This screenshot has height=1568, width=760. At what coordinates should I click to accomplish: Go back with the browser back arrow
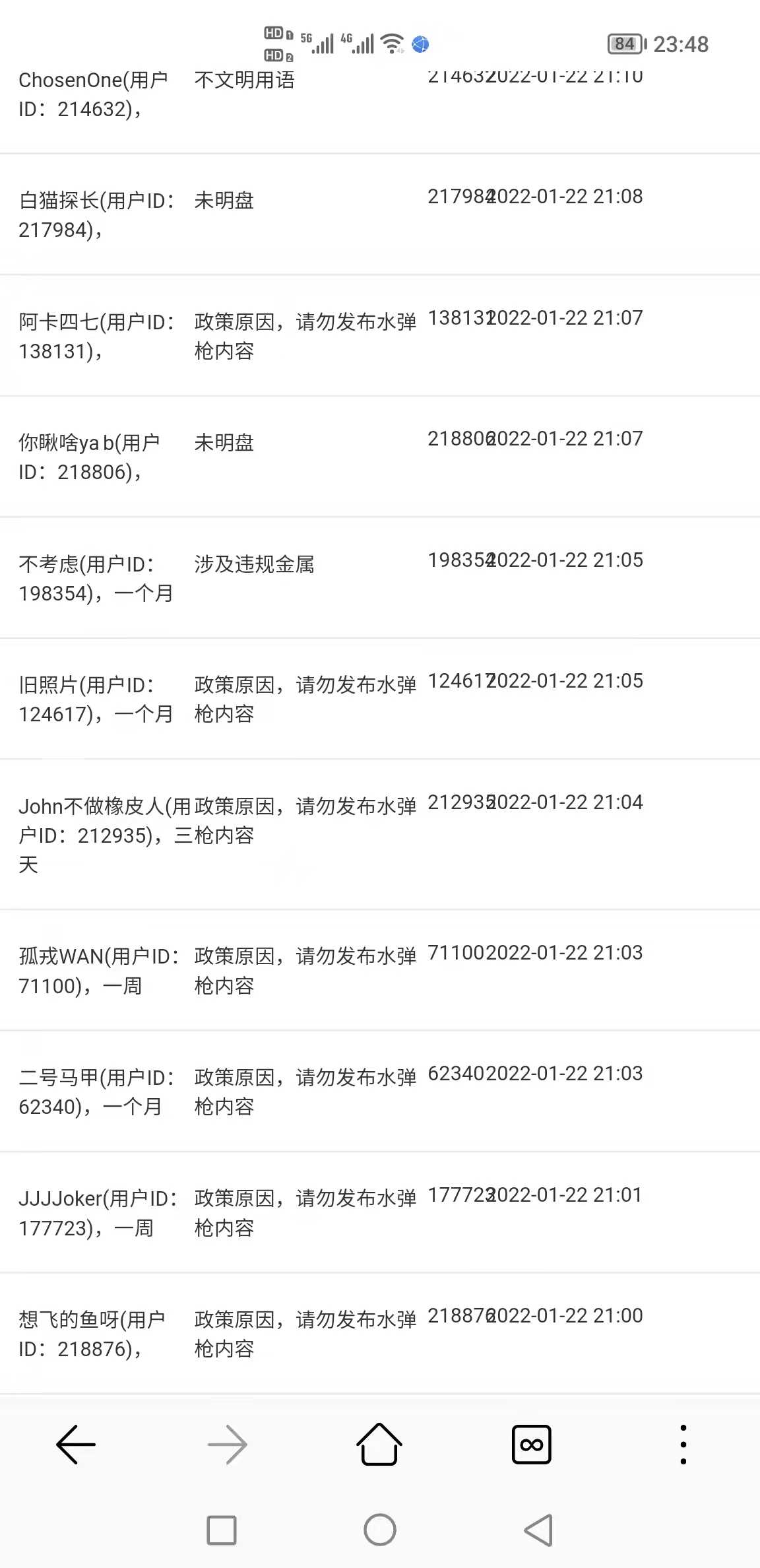76,1445
